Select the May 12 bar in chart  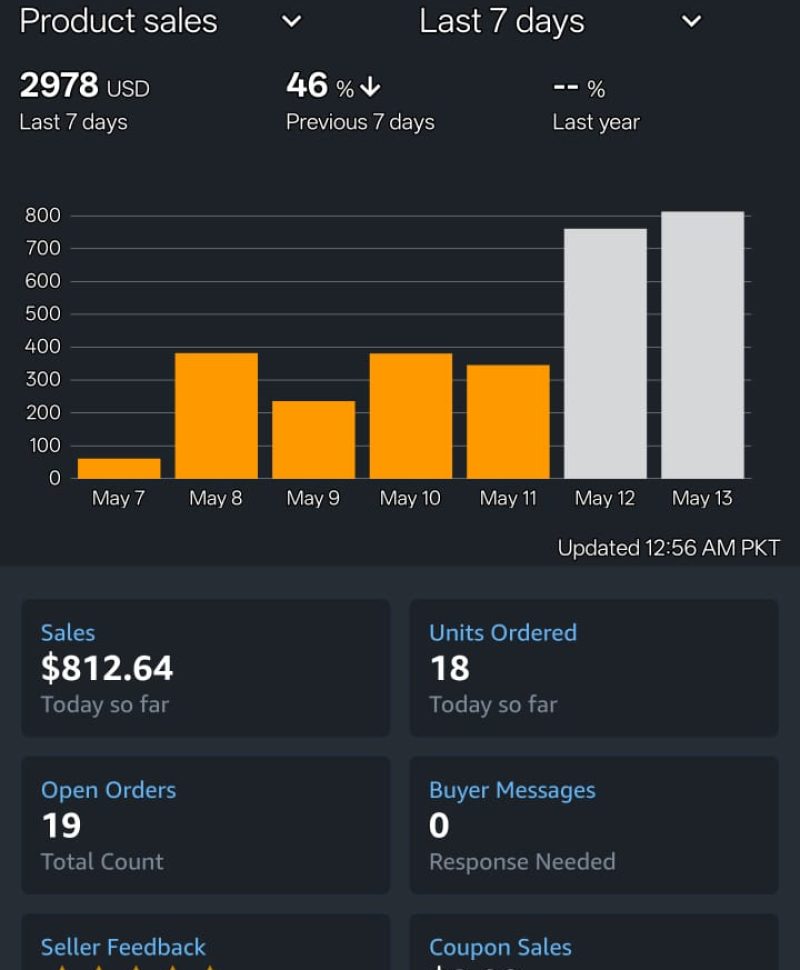click(x=605, y=353)
